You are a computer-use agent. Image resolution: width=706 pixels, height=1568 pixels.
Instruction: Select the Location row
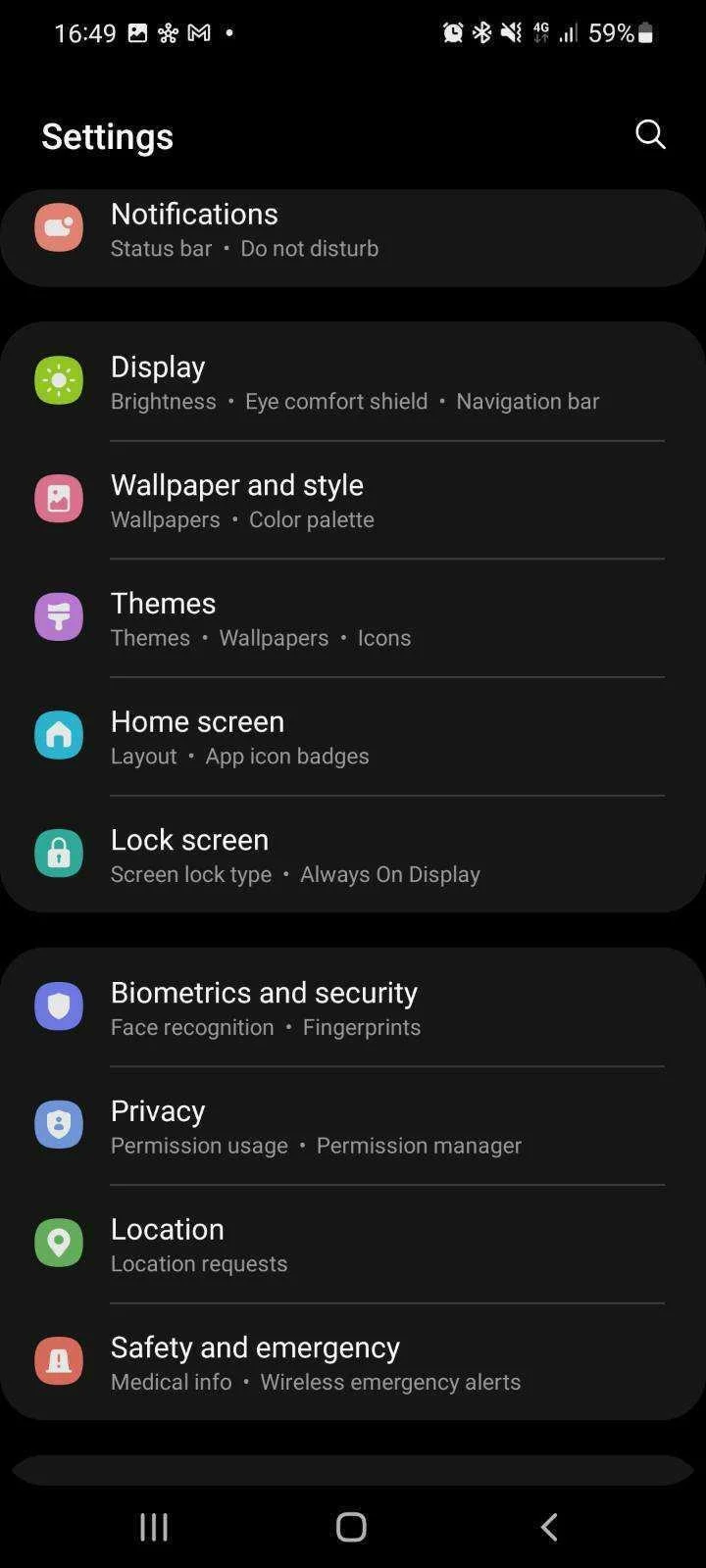pos(353,1245)
